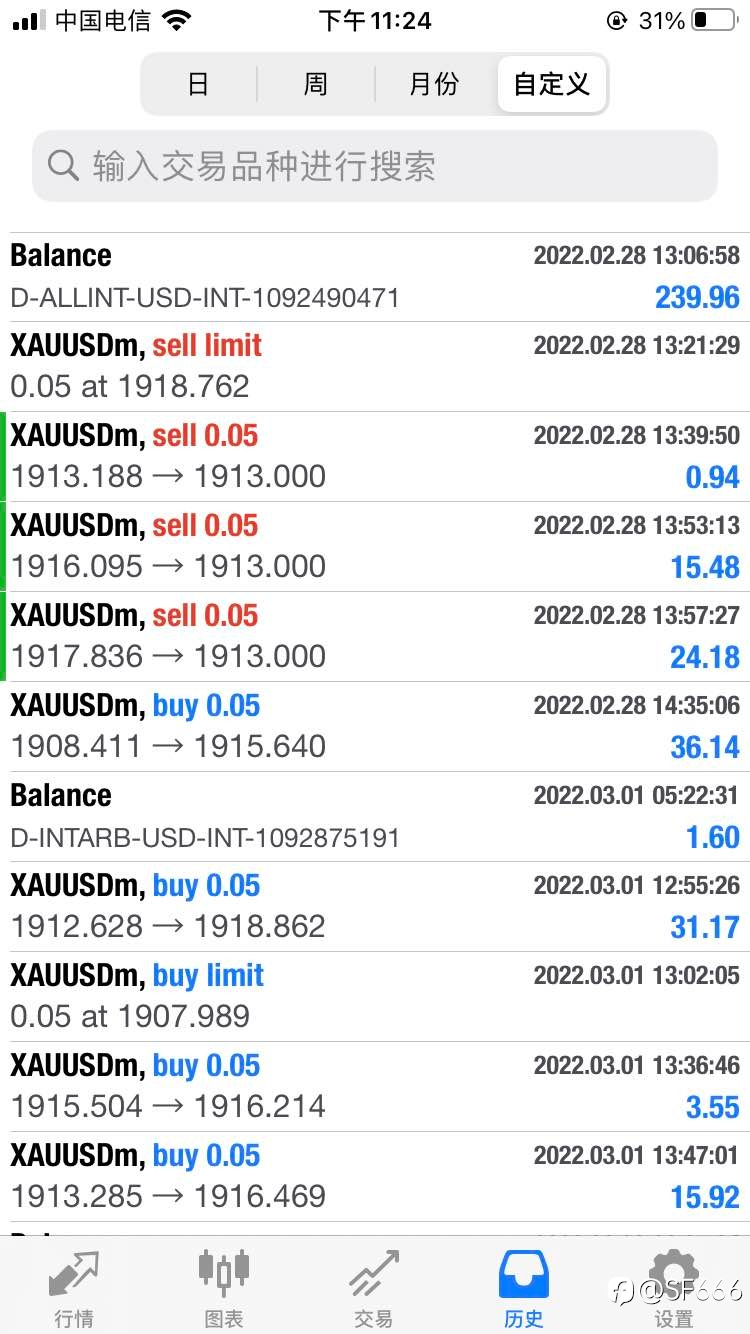Open the 历史 history tab
This screenshot has width=750, height=1334.
[x=524, y=1287]
